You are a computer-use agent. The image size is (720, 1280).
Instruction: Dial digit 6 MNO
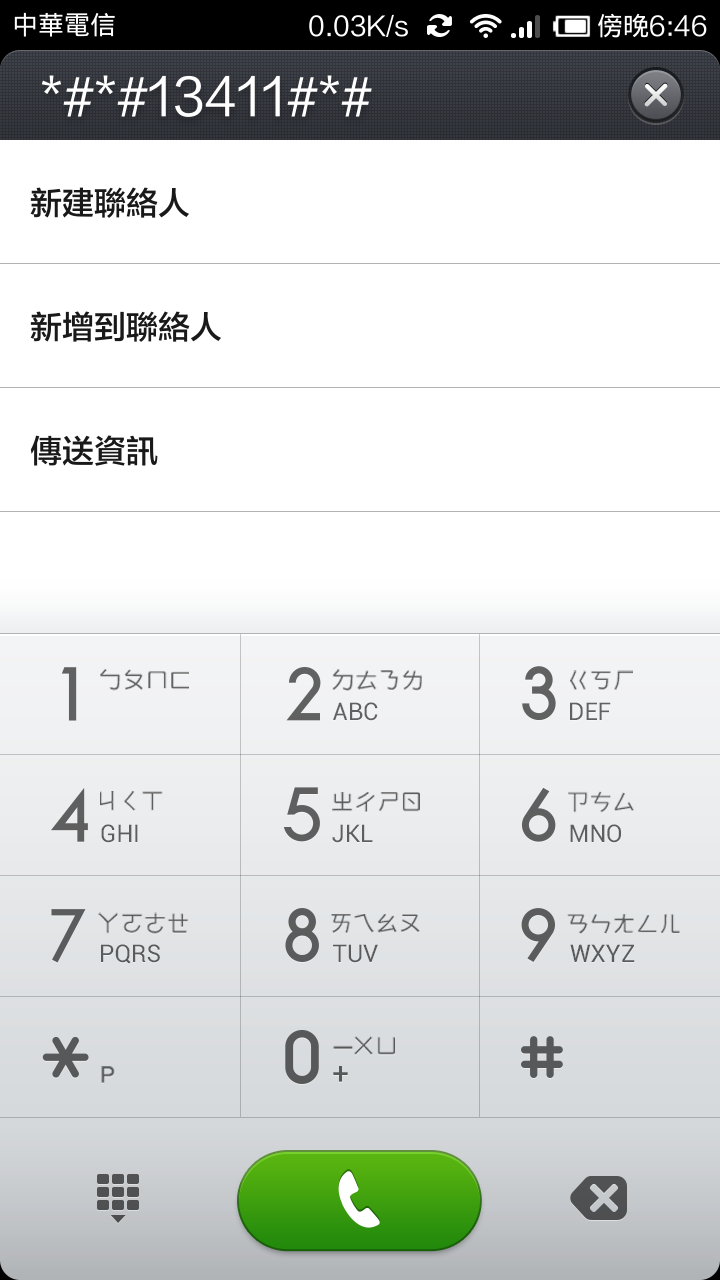tap(600, 816)
